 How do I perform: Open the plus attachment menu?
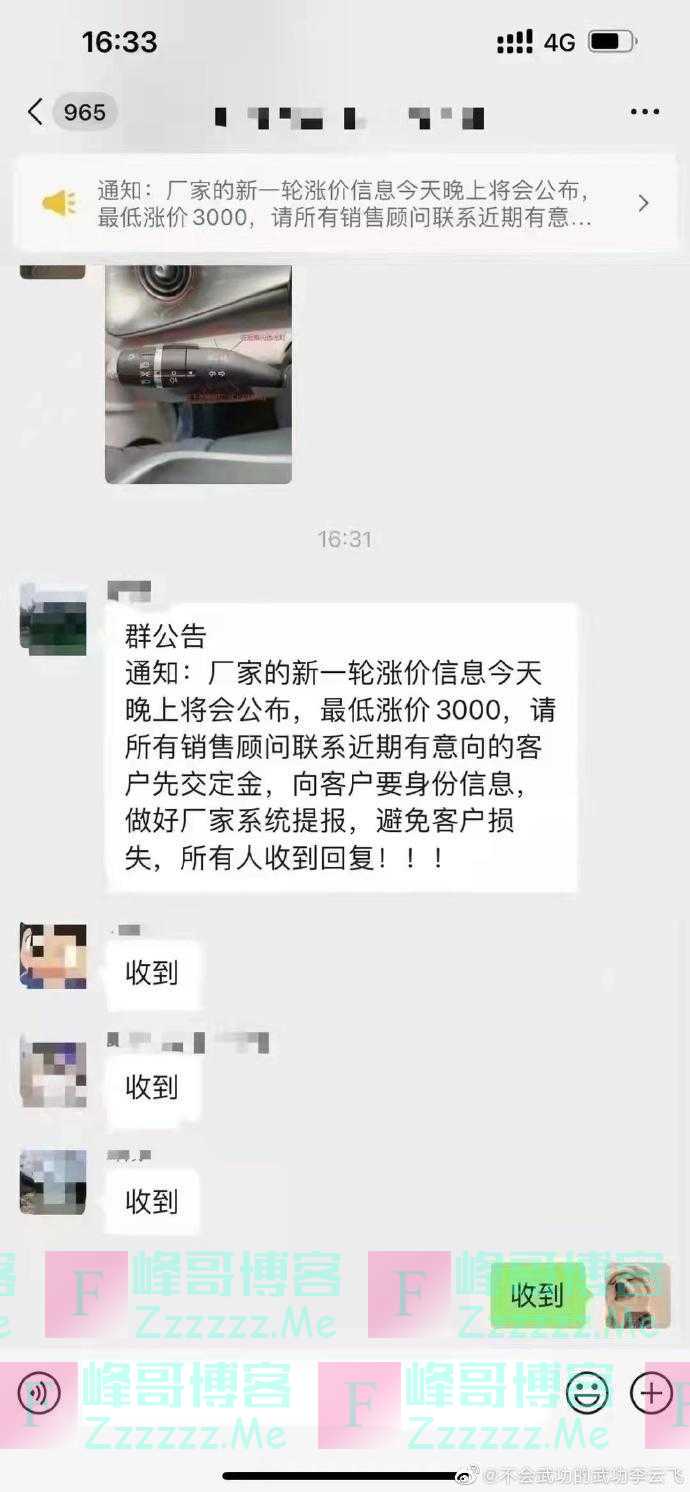651,1392
